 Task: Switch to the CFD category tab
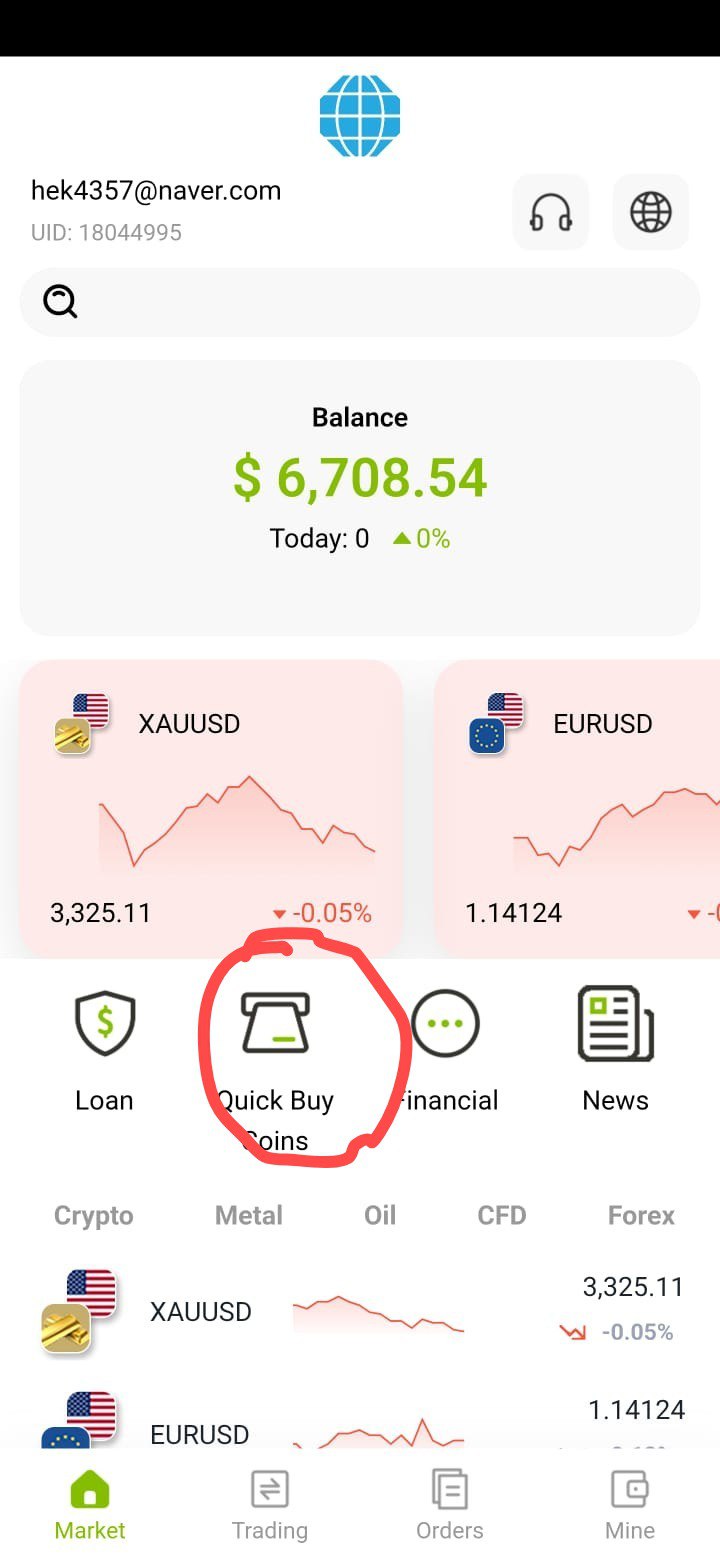pos(502,1215)
